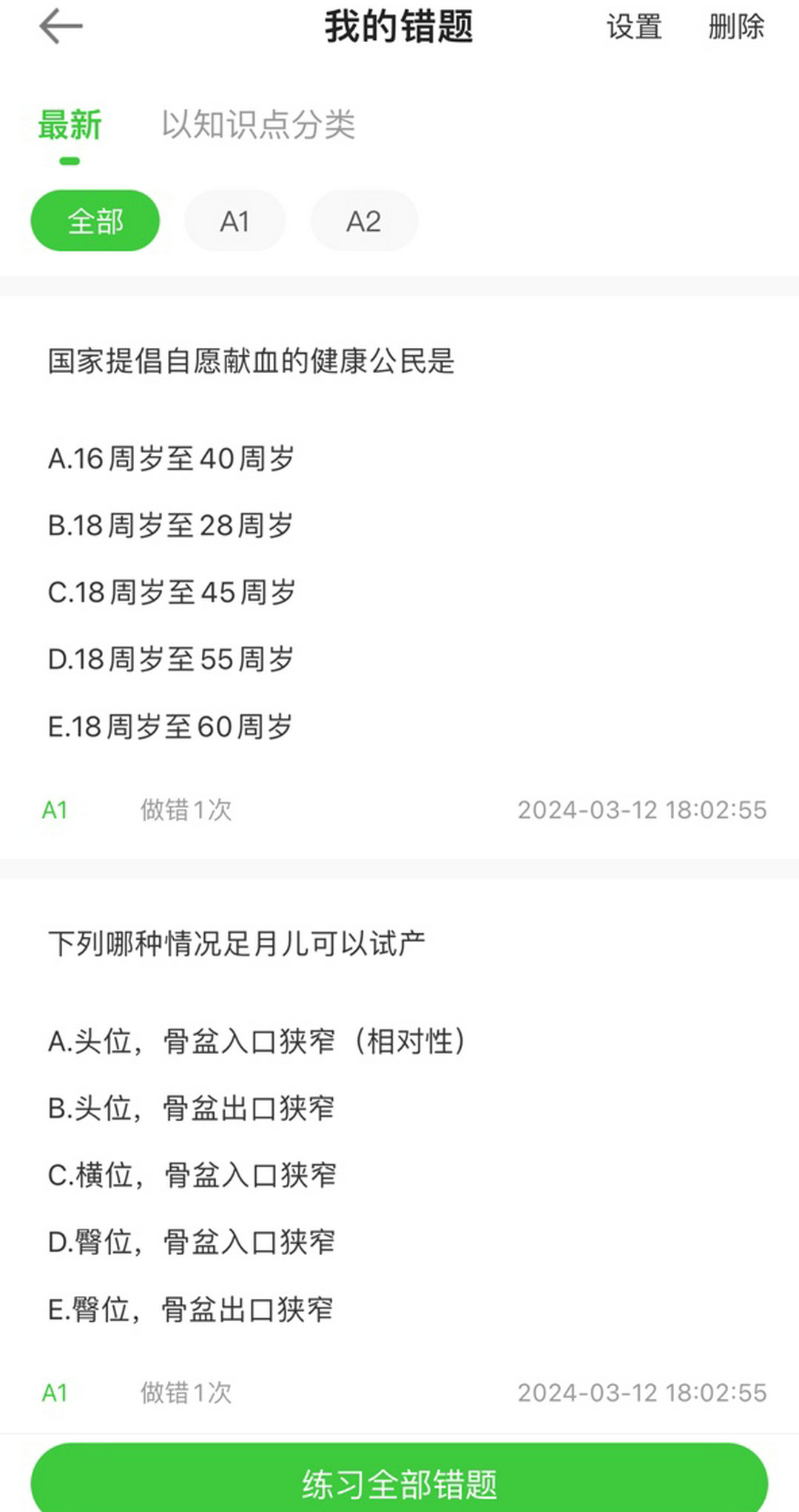This screenshot has height=1512, width=799.
Task: Tap 删除 in the top bar
Action: [736, 27]
